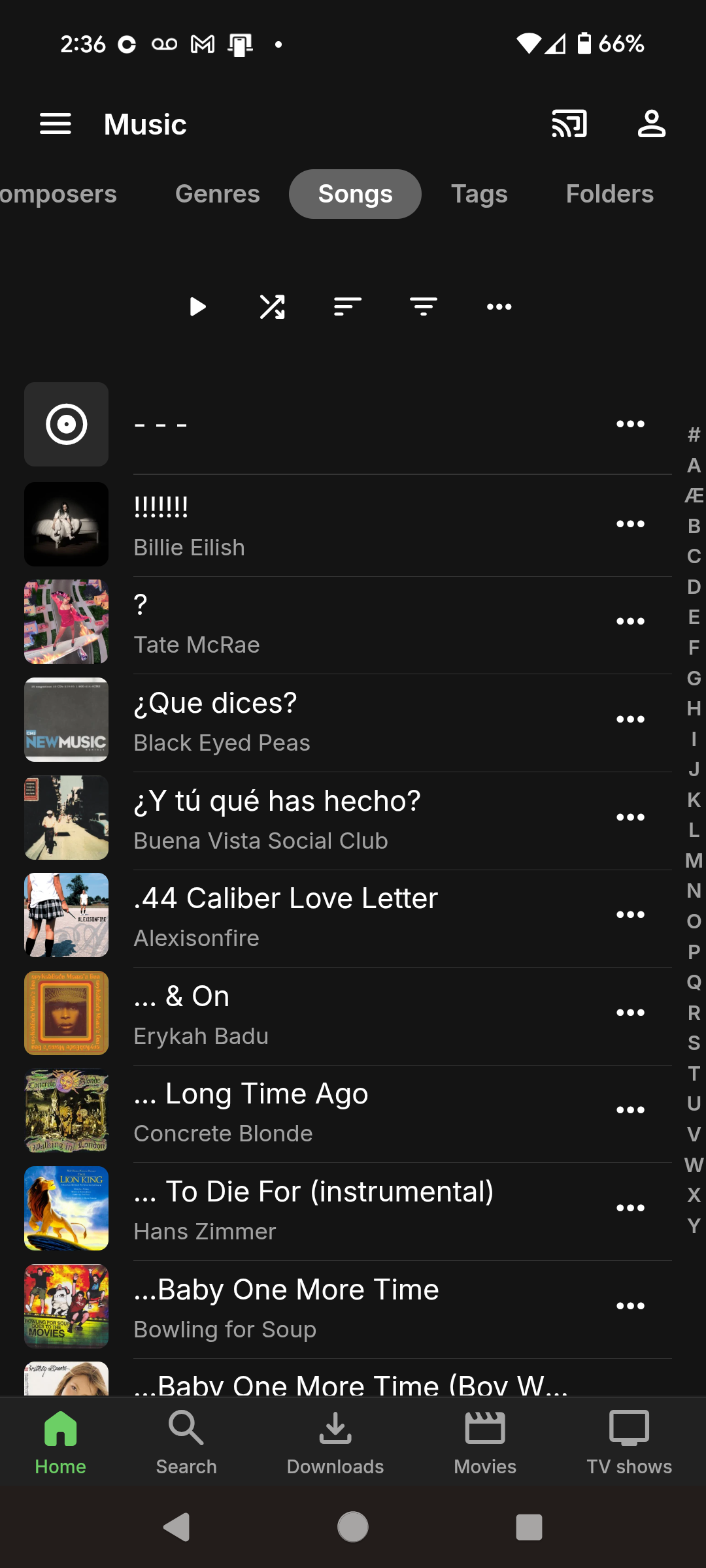Open the cast to device icon
Image resolution: width=706 pixels, height=1568 pixels.
(x=569, y=124)
